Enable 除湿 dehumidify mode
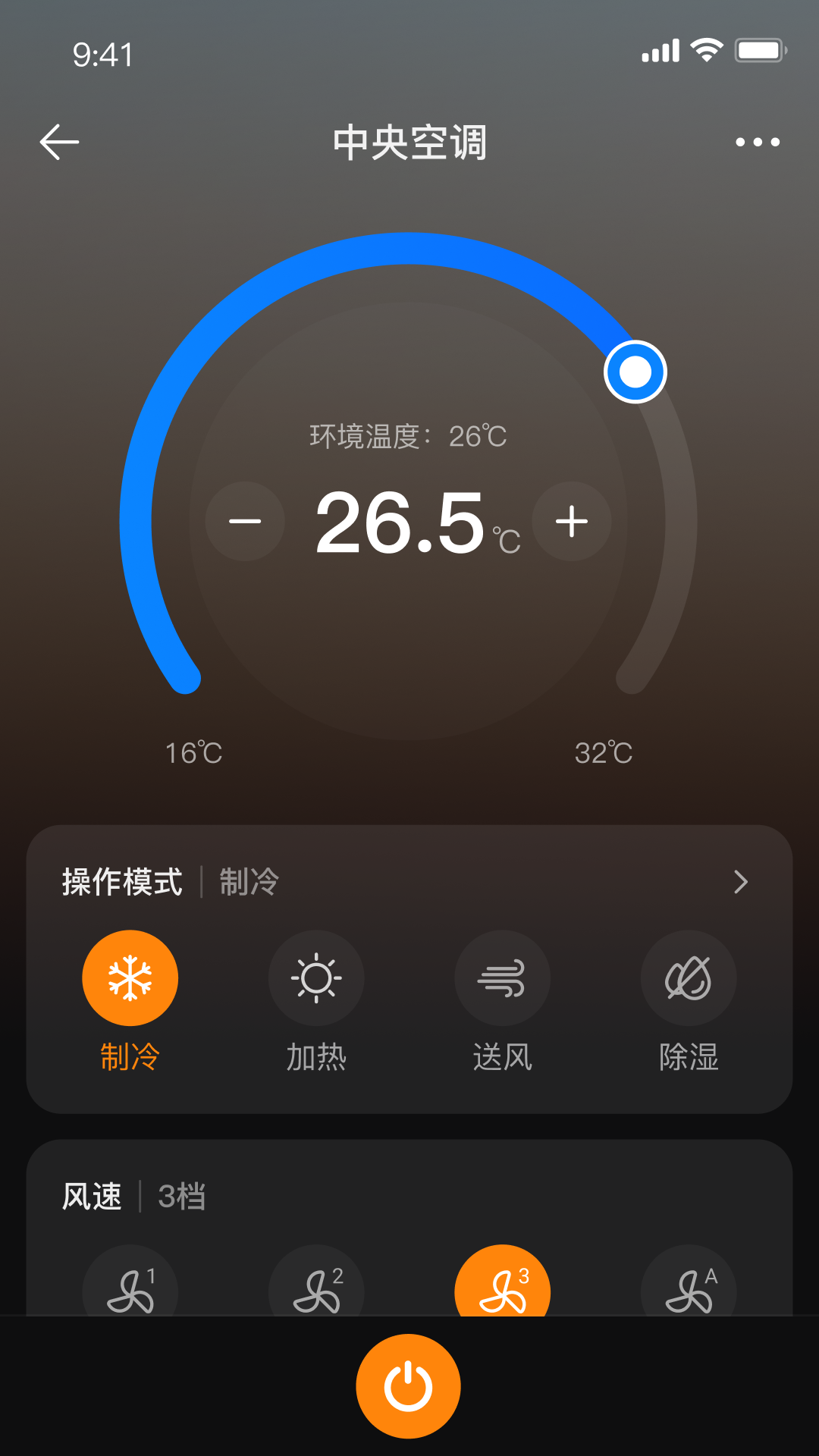The width and height of the screenshot is (819, 1456). 689,978
